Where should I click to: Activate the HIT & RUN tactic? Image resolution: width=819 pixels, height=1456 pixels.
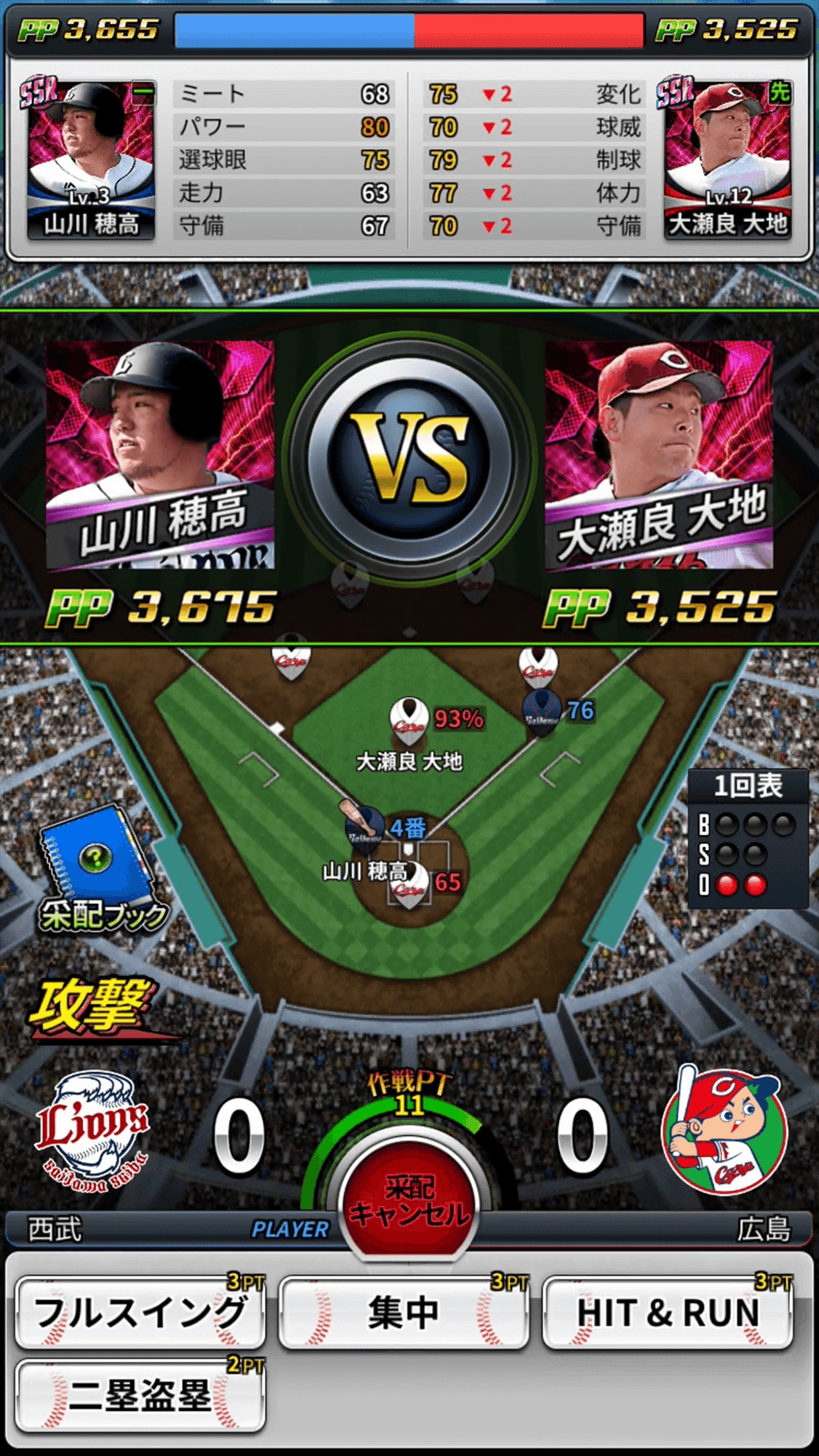tap(667, 1312)
